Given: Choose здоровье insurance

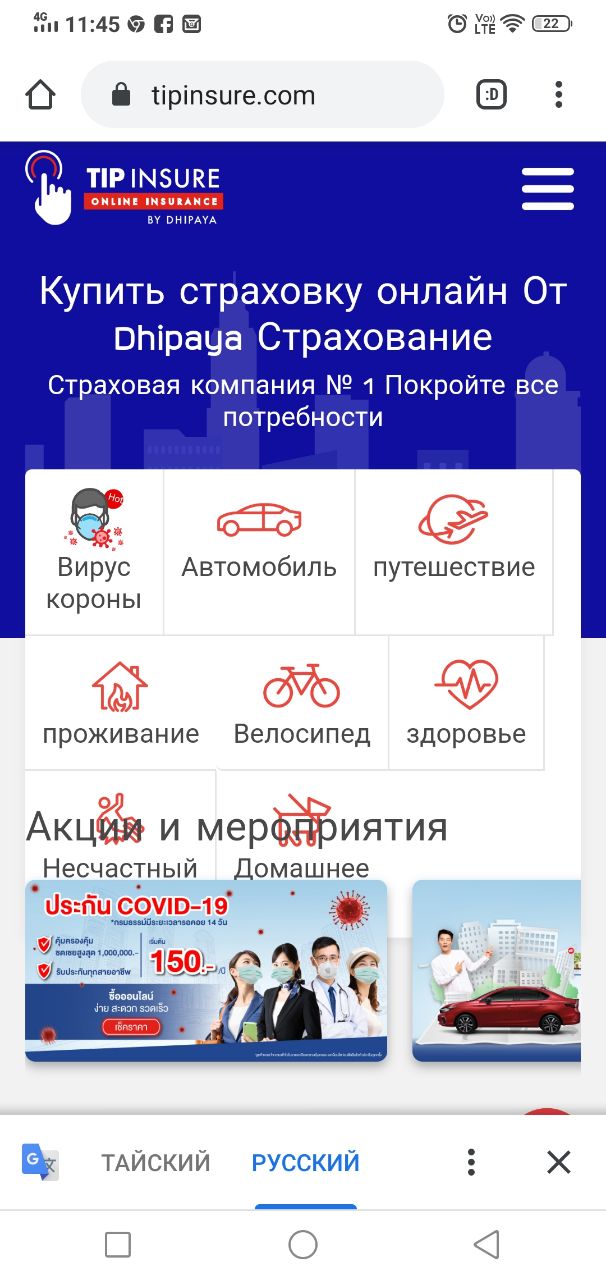Looking at the screenshot, I should (466, 703).
